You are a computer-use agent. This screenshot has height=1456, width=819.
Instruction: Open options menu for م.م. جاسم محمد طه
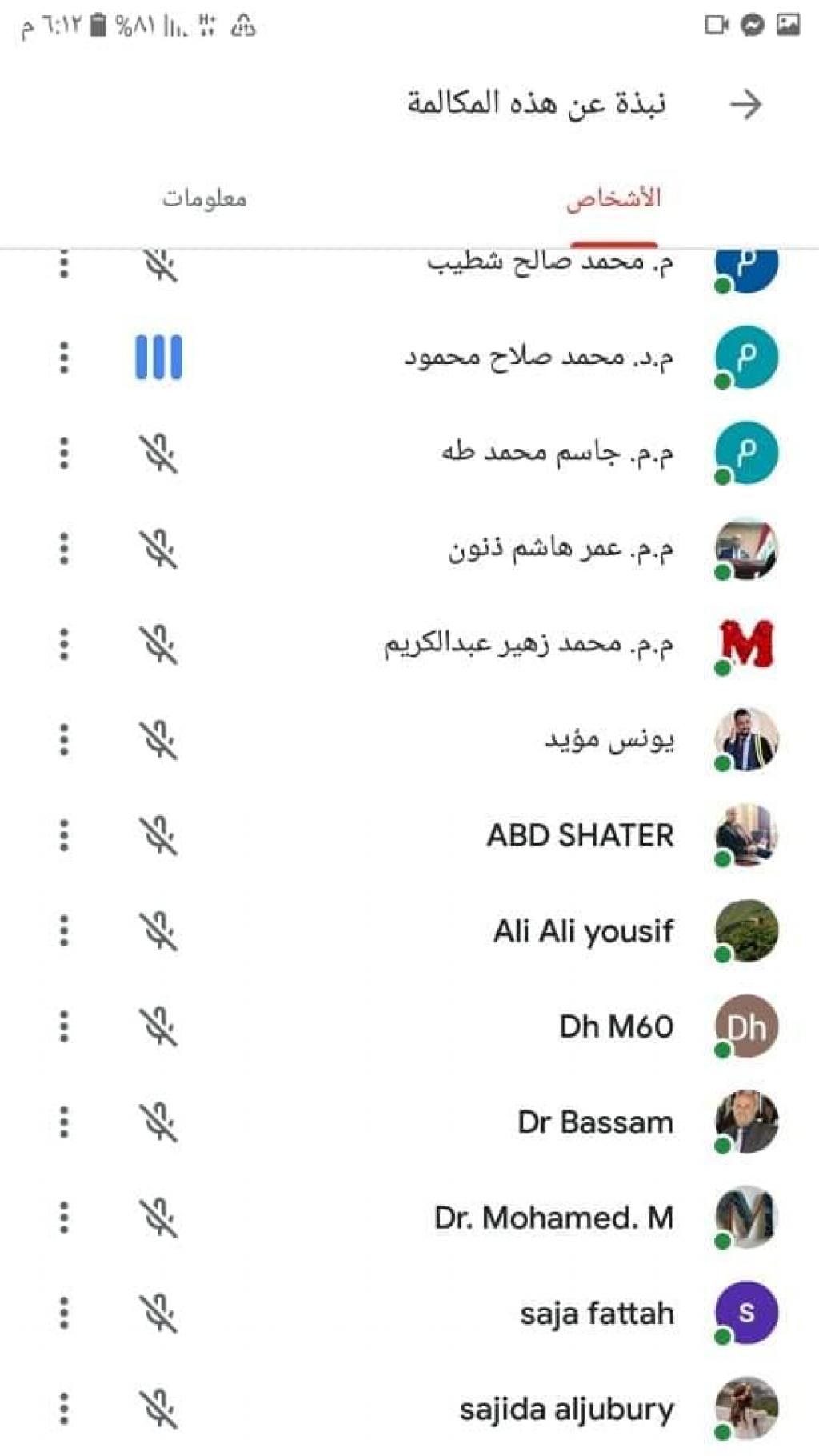pyautogui.click(x=64, y=453)
